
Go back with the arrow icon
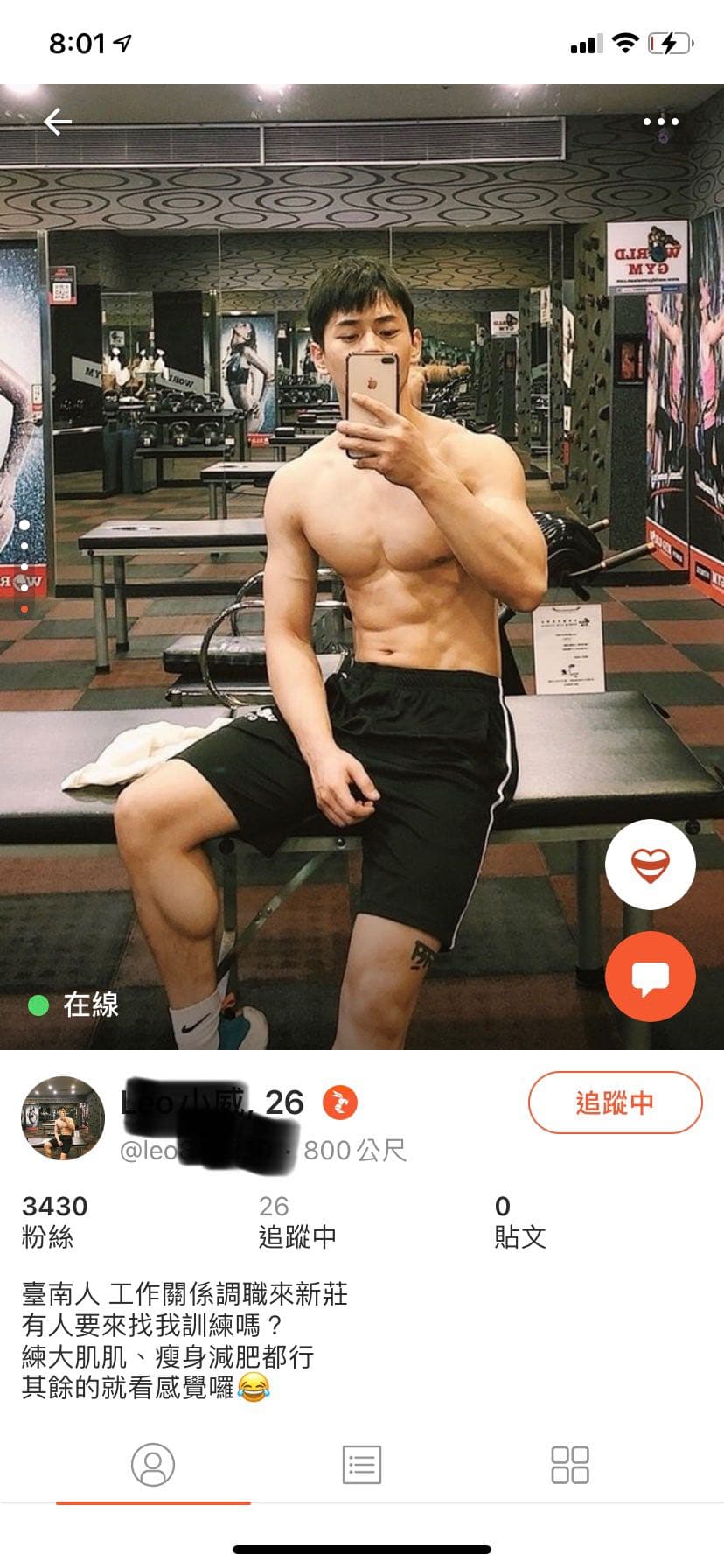coord(58,122)
